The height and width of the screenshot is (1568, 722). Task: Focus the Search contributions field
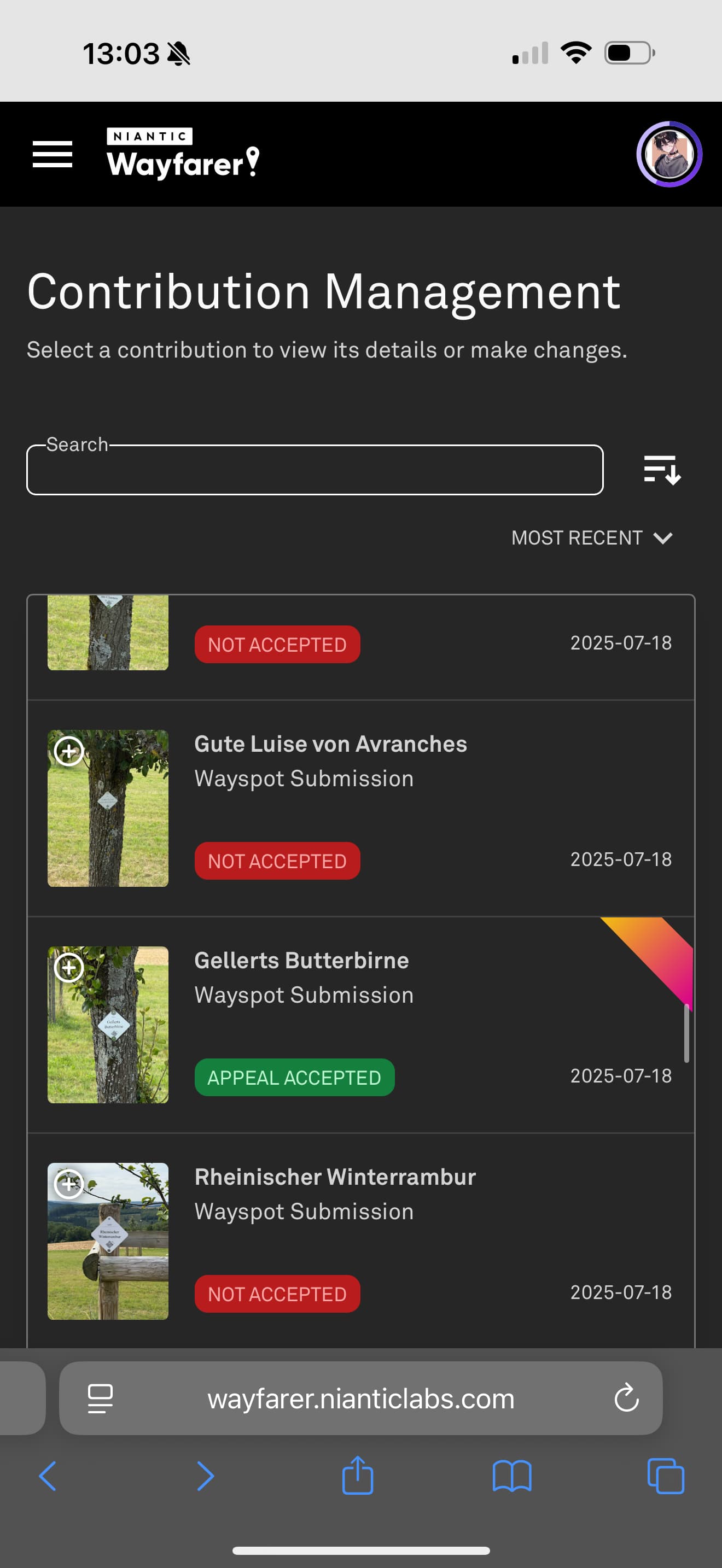pyautogui.click(x=315, y=470)
